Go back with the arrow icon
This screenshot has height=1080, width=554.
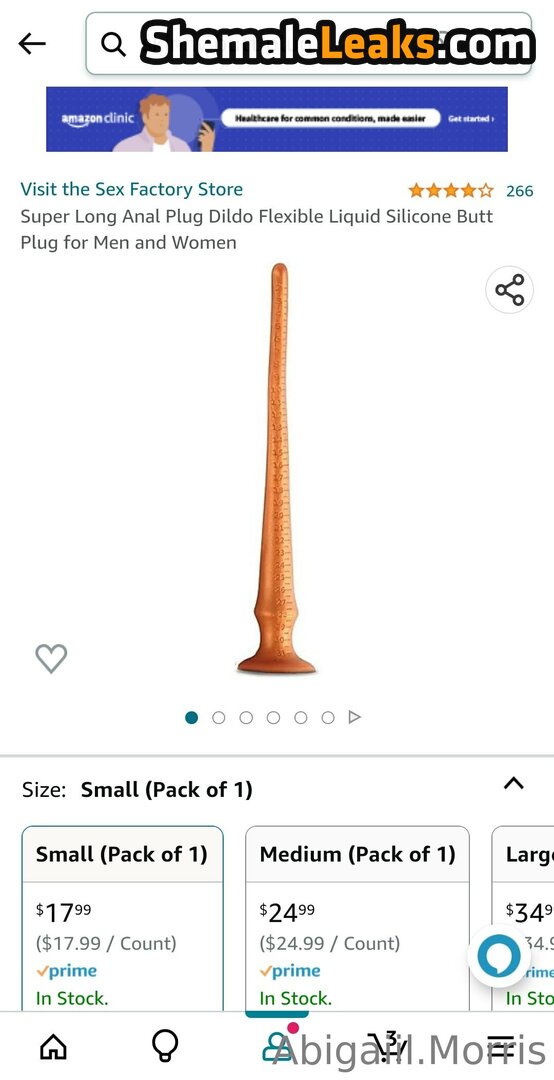(x=32, y=44)
